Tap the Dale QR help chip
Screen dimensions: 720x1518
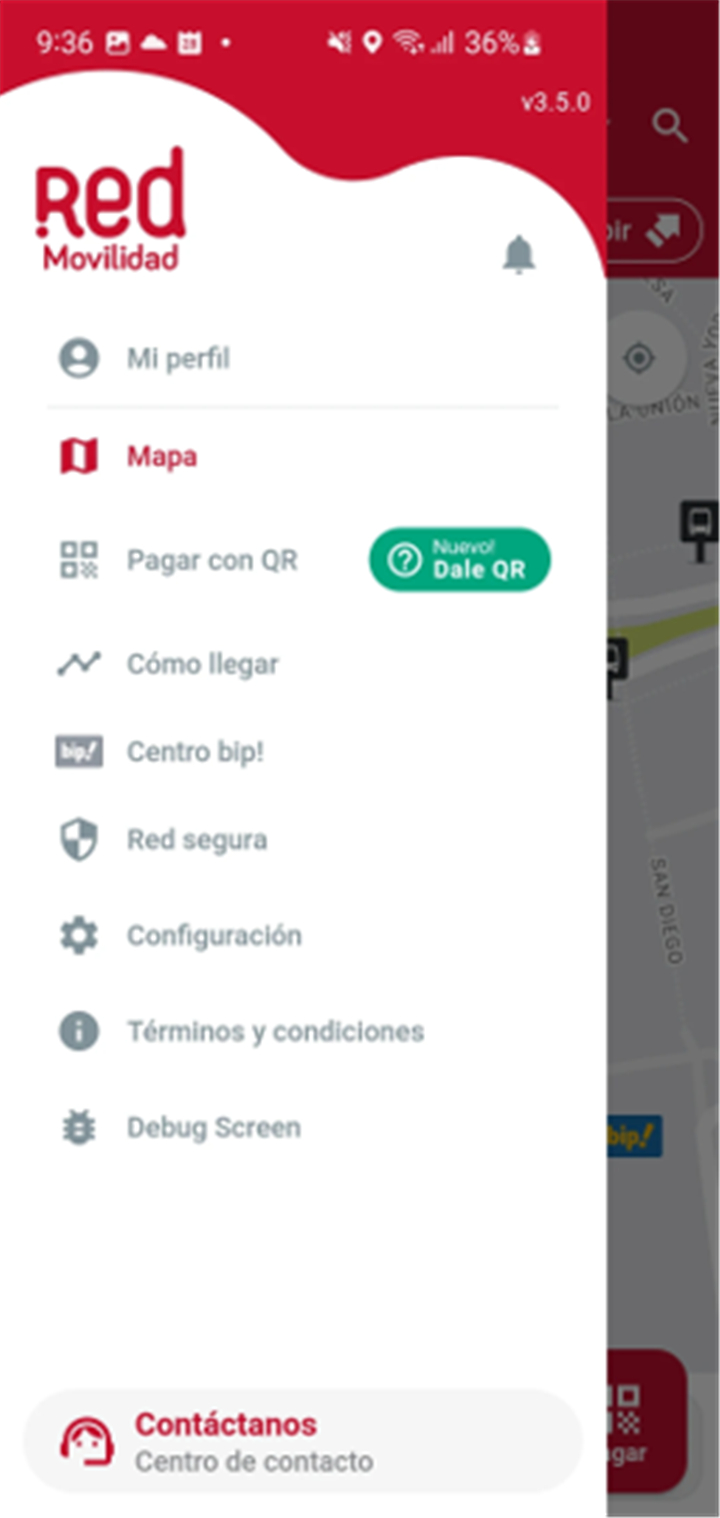click(460, 560)
